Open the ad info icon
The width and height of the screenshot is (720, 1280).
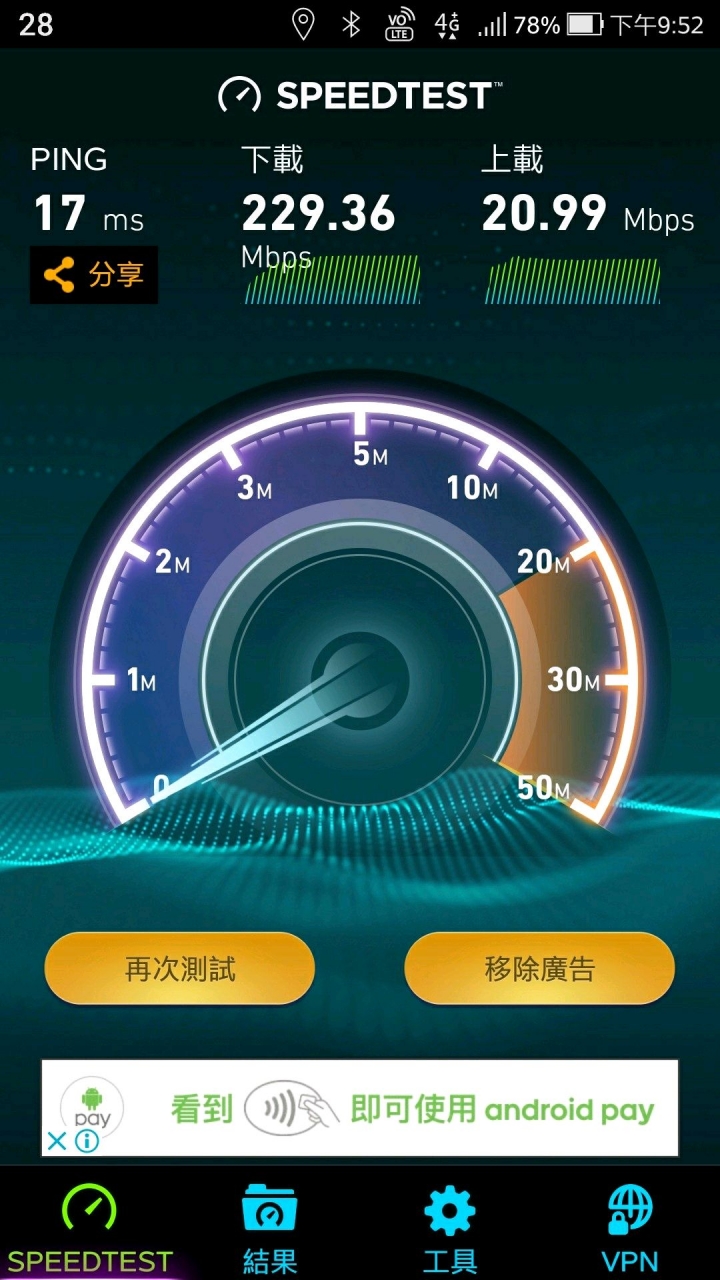[x=87, y=1141]
